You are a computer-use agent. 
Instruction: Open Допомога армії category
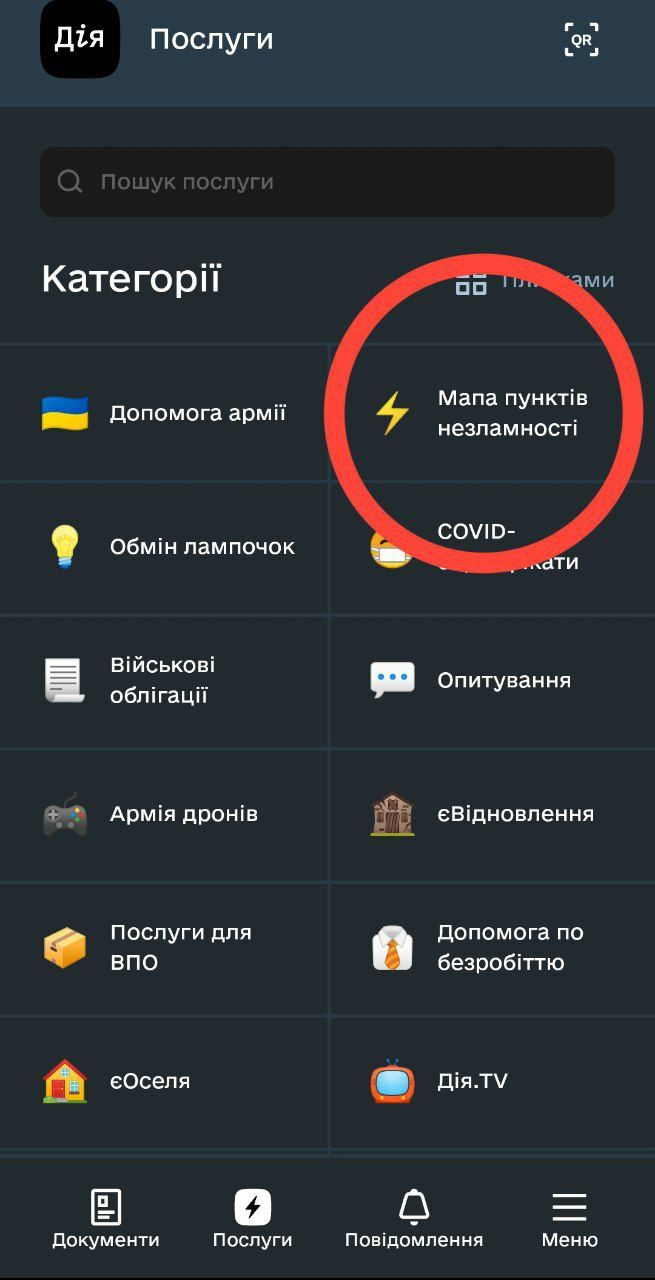[x=164, y=413]
